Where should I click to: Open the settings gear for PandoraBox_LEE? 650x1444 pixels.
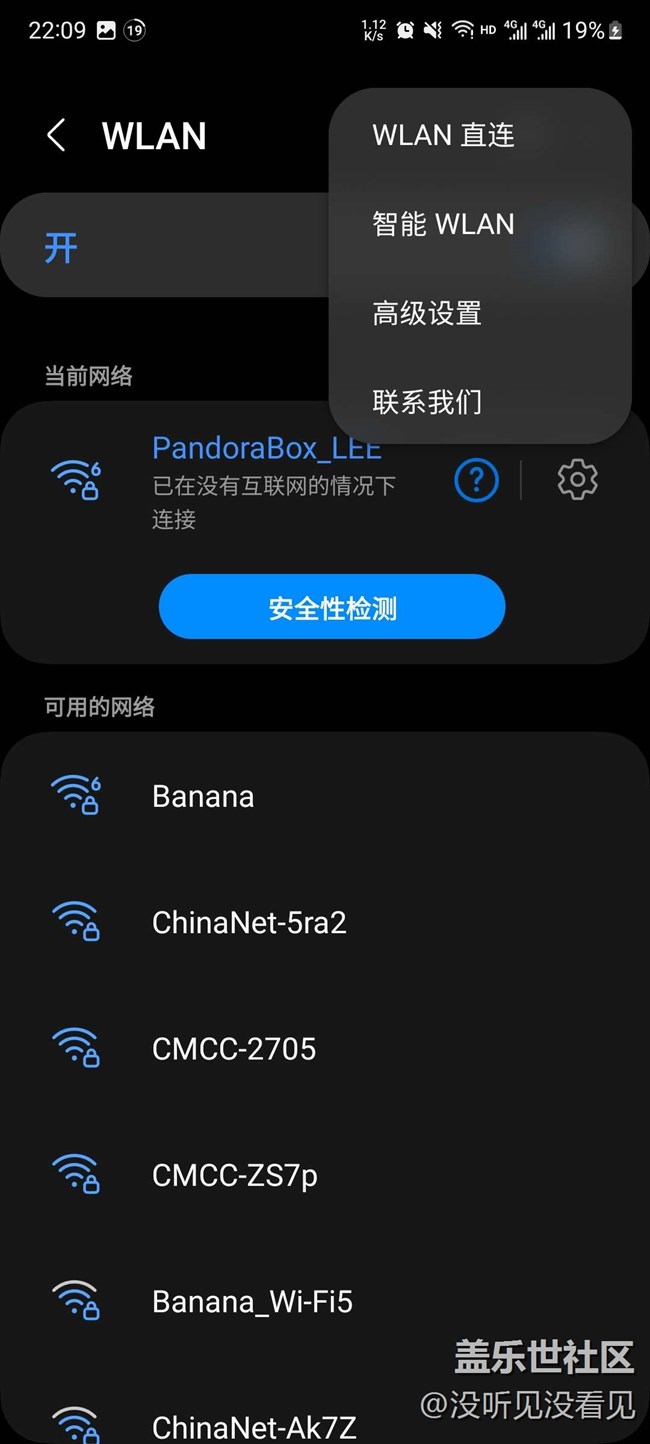click(577, 480)
